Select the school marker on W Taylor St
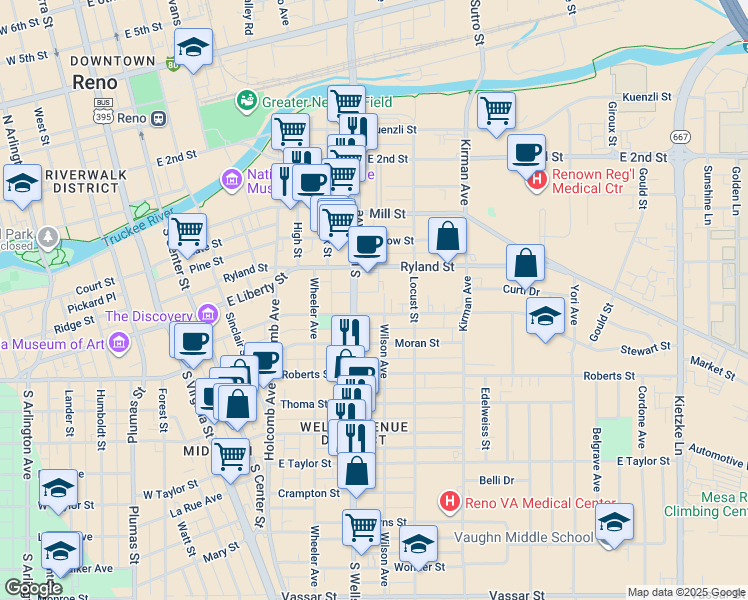The height and width of the screenshot is (600, 748). [58, 489]
